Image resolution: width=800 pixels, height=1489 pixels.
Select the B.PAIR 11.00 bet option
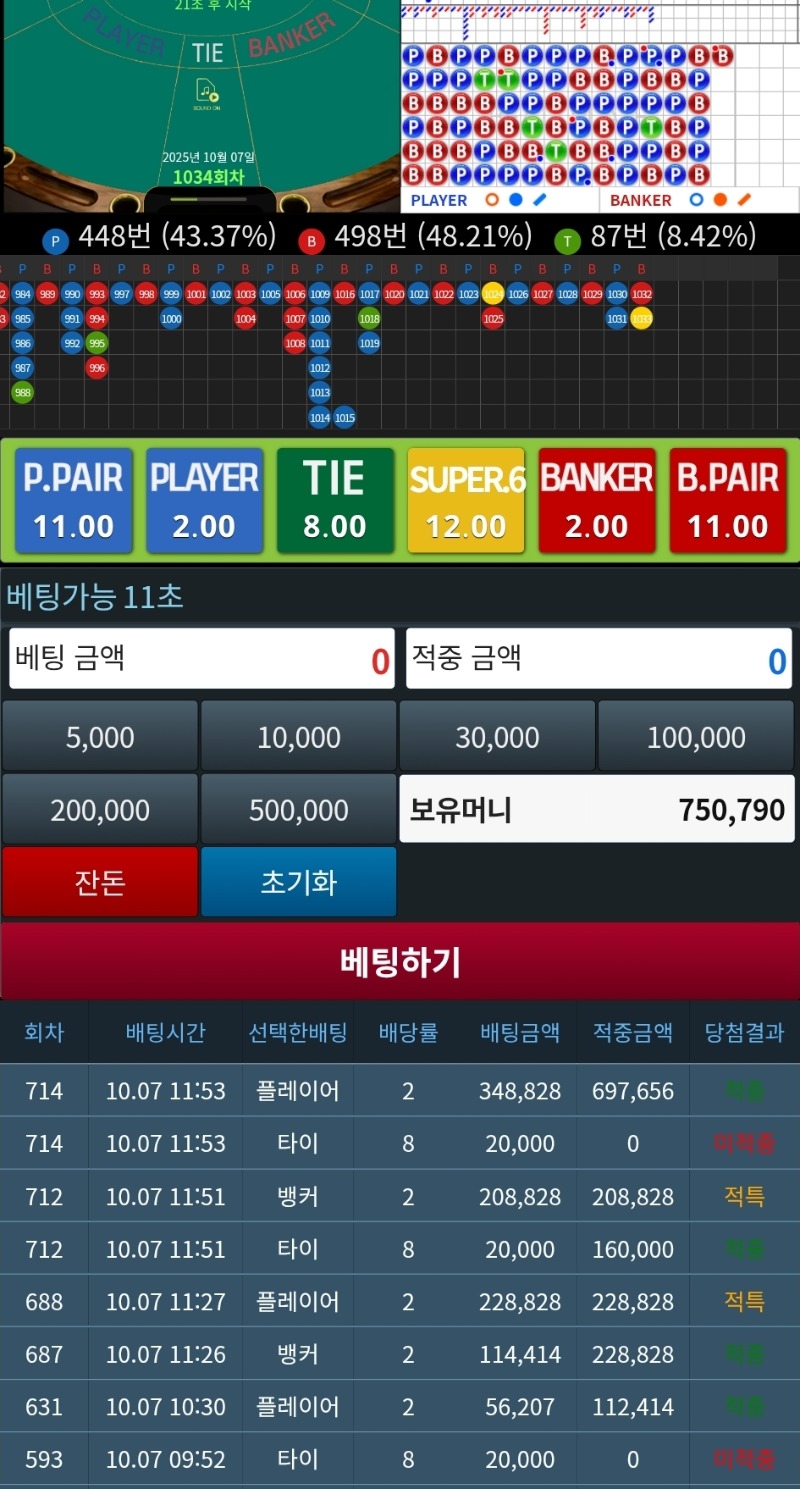728,500
